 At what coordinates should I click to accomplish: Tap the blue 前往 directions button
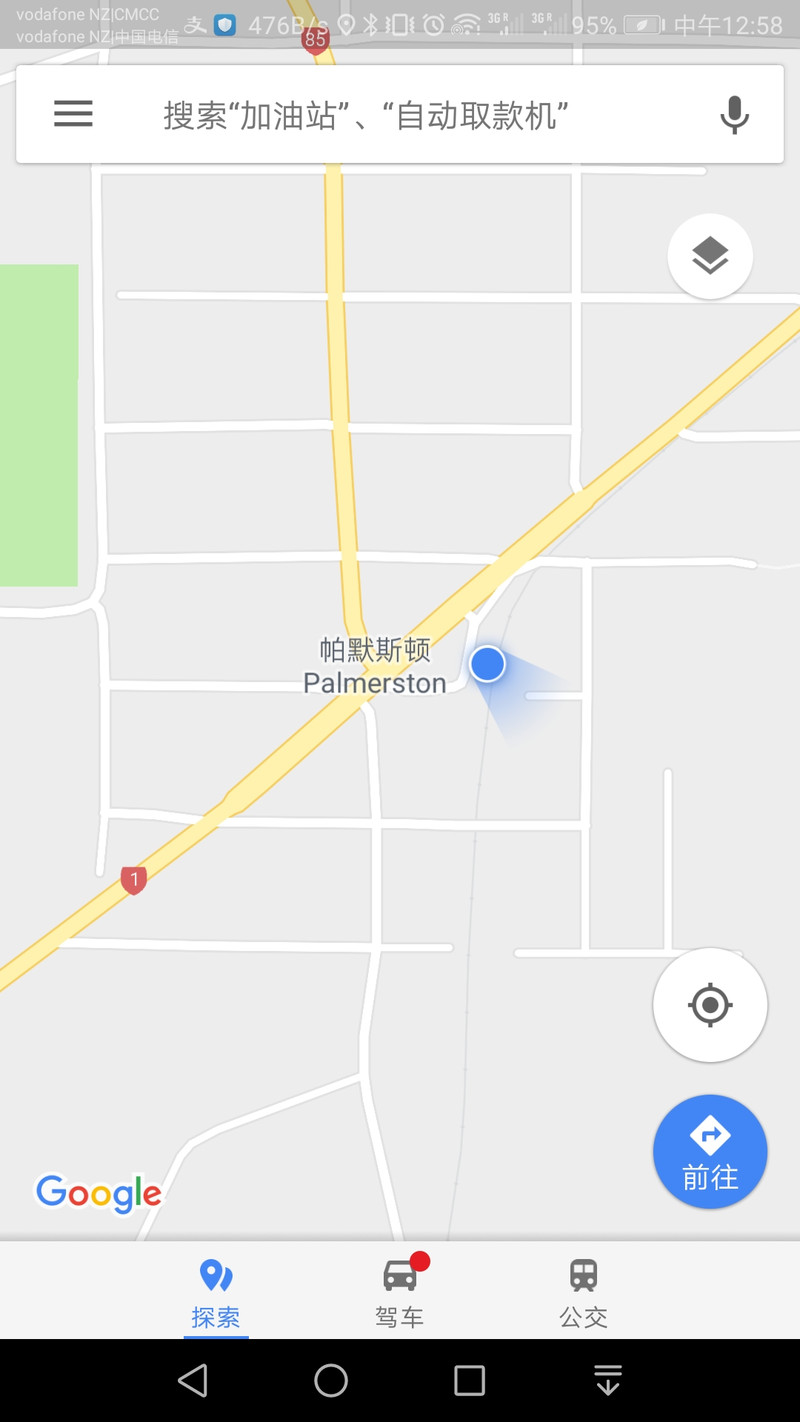[x=710, y=1152]
